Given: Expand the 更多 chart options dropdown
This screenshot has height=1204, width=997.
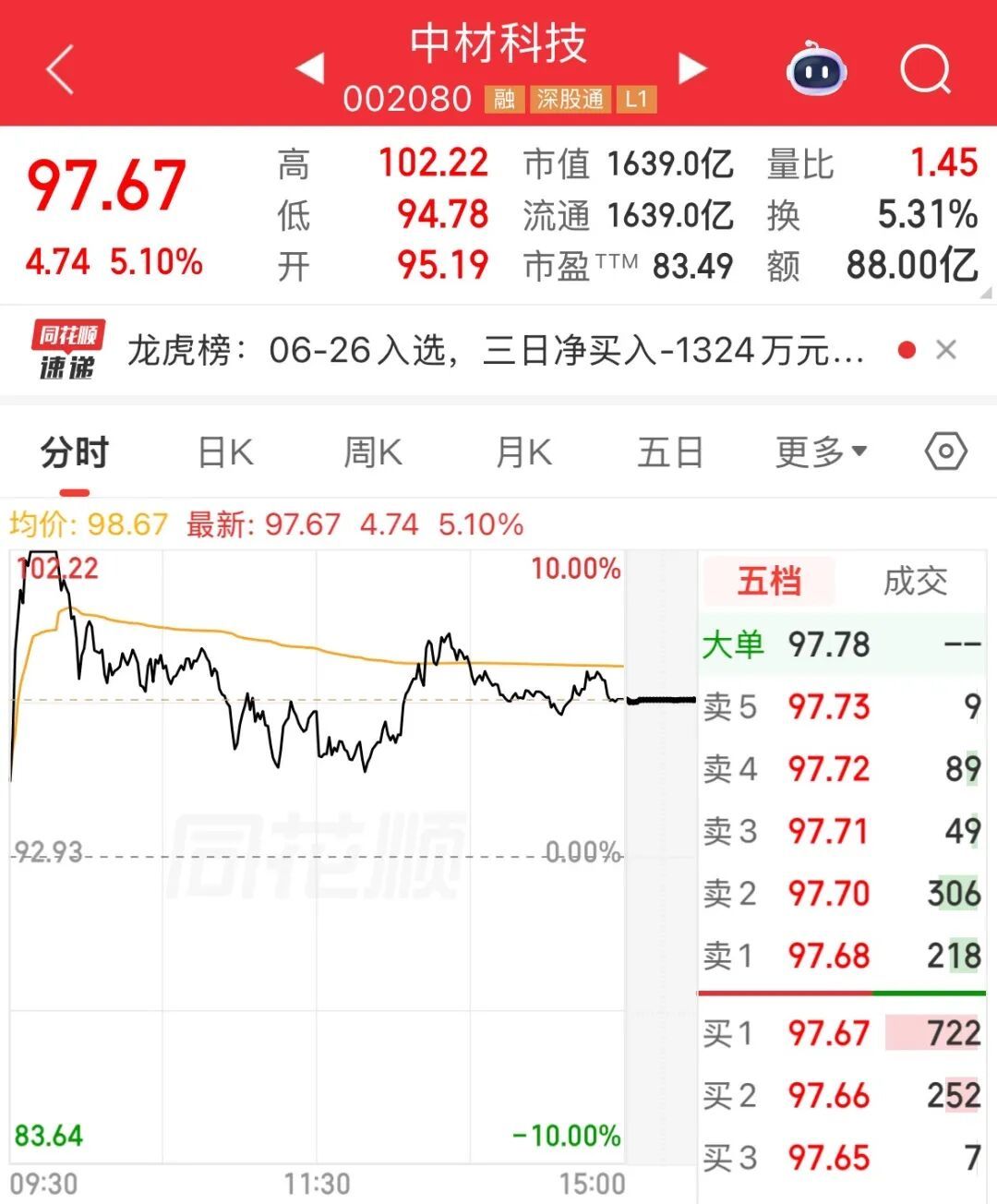Looking at the screenshot, I should pyautogui.click(x=821, y=452).
